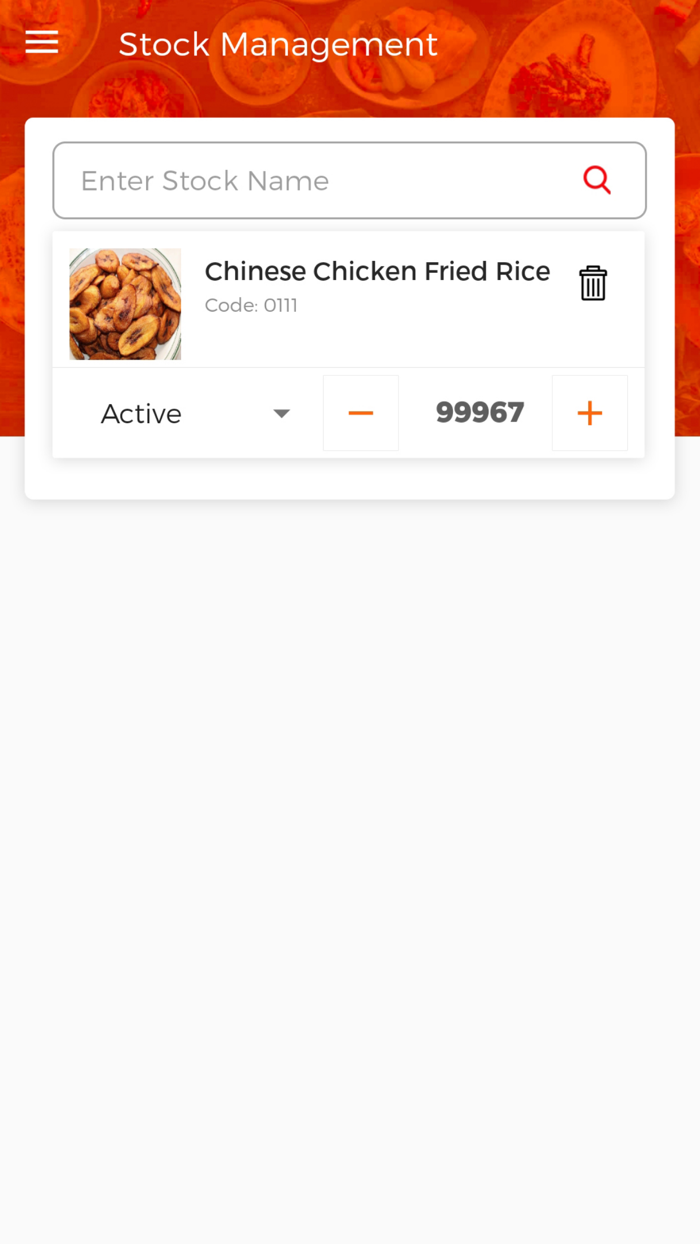Open the hamburger drawer menu
This screenshot has height=1244, width=700.
coord(42,43)
